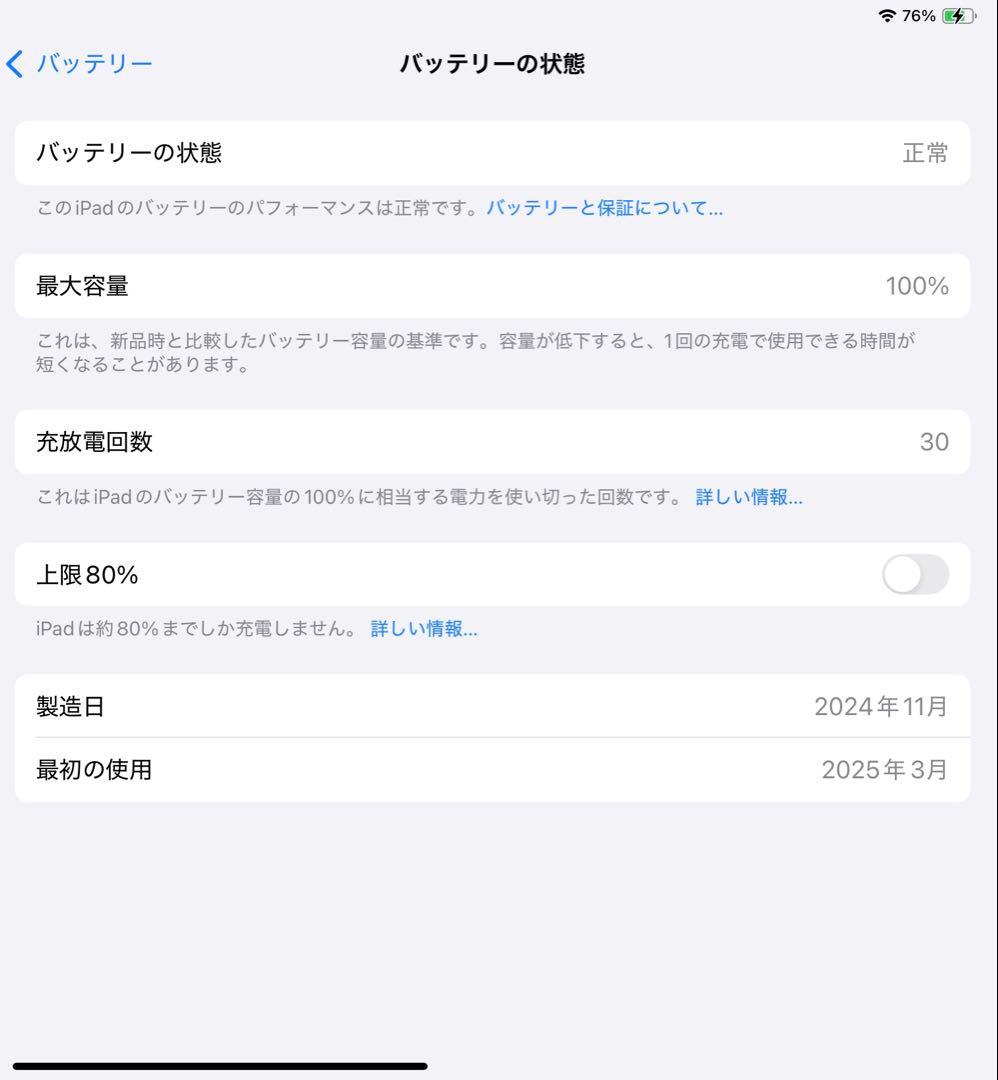
Task: Tap the back chevron next to バッテリー
Action: click(x=13, y=63)
